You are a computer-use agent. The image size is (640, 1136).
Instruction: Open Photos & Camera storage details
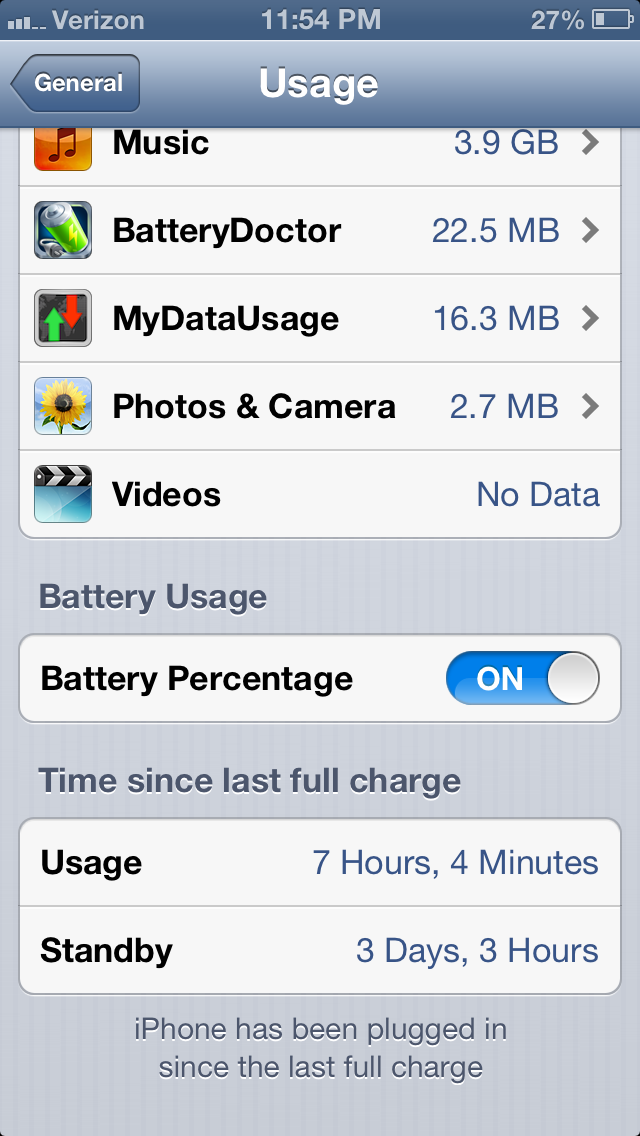[320, 407]
